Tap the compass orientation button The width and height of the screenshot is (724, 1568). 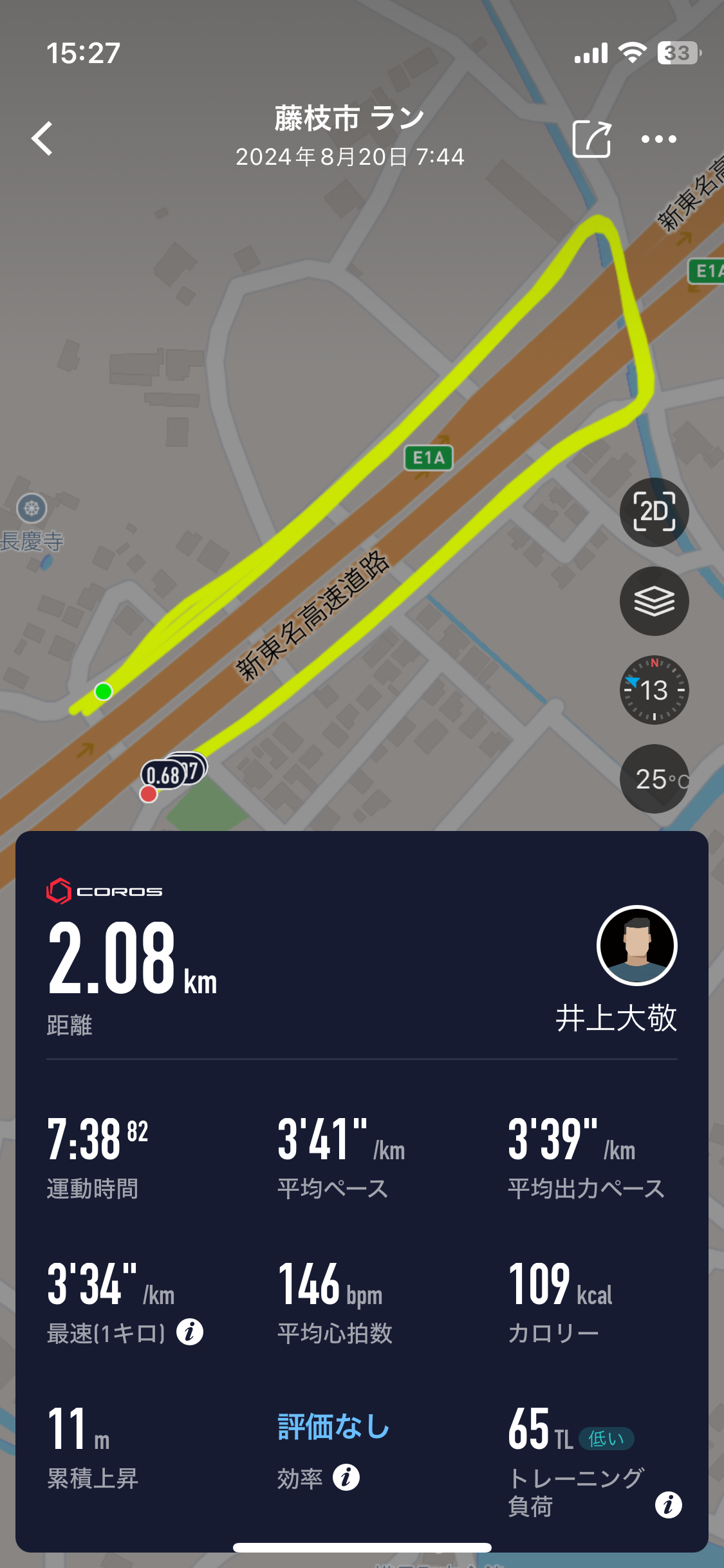[x=654, y=690]
